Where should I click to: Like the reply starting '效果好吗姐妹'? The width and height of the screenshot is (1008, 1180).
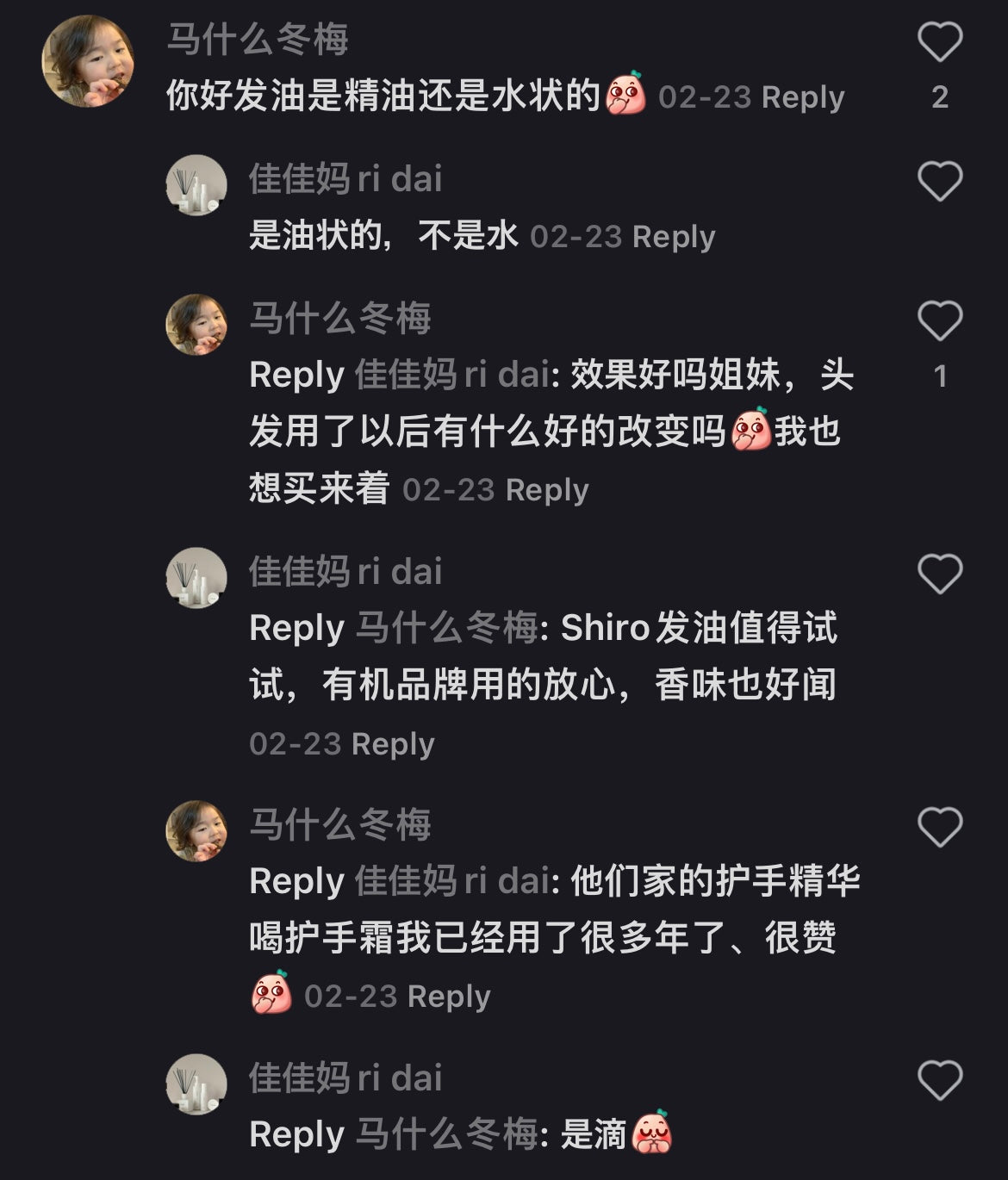point(939,321)
